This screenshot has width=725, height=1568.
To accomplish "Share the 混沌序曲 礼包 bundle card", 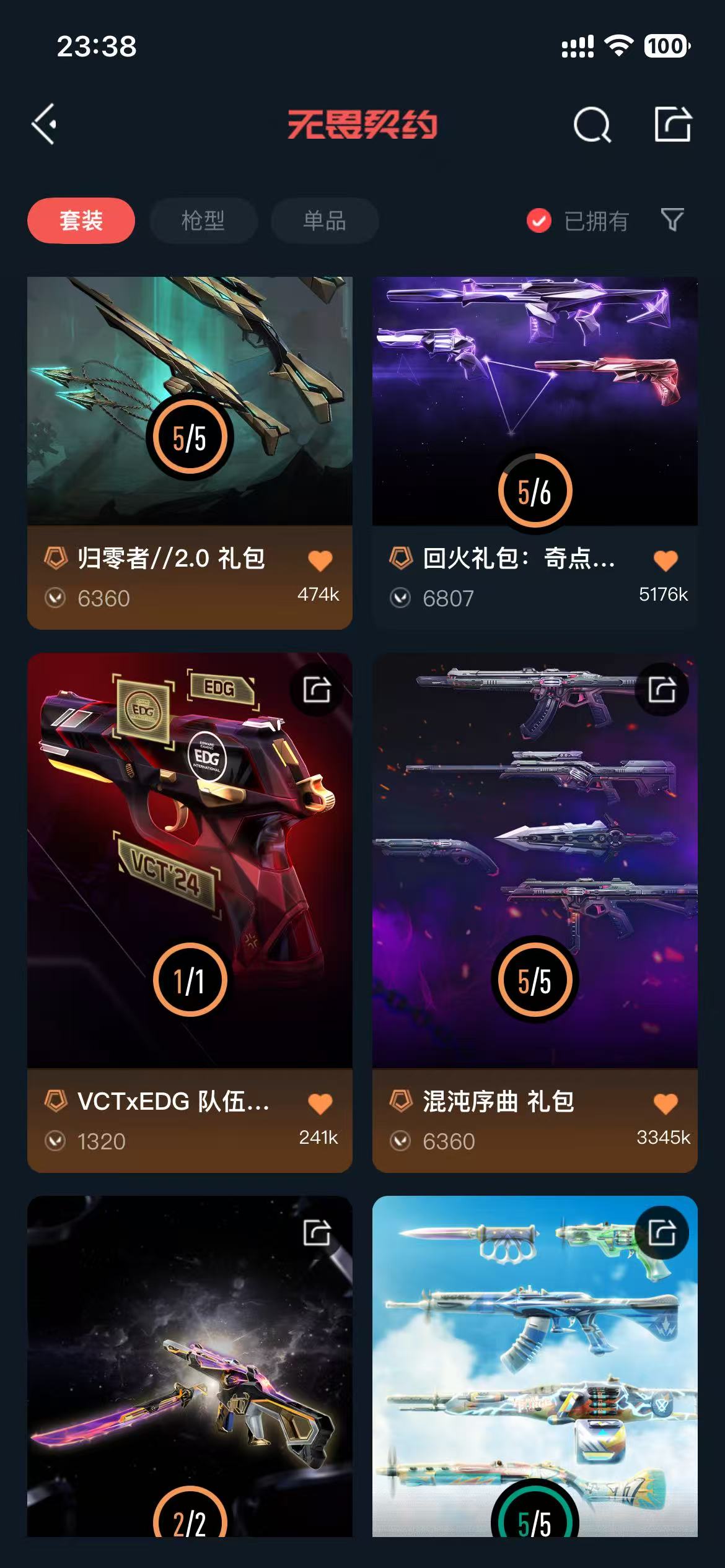I will tap(662, 689).
